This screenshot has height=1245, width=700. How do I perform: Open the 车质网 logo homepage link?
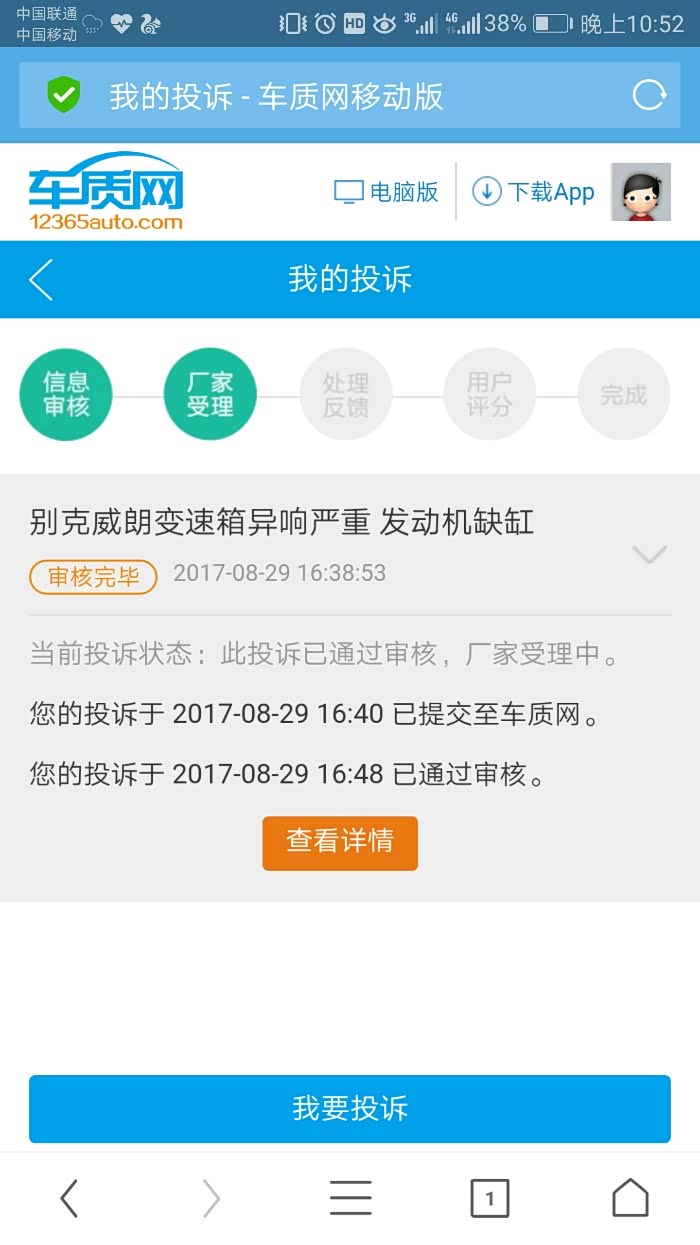[106, 192]
